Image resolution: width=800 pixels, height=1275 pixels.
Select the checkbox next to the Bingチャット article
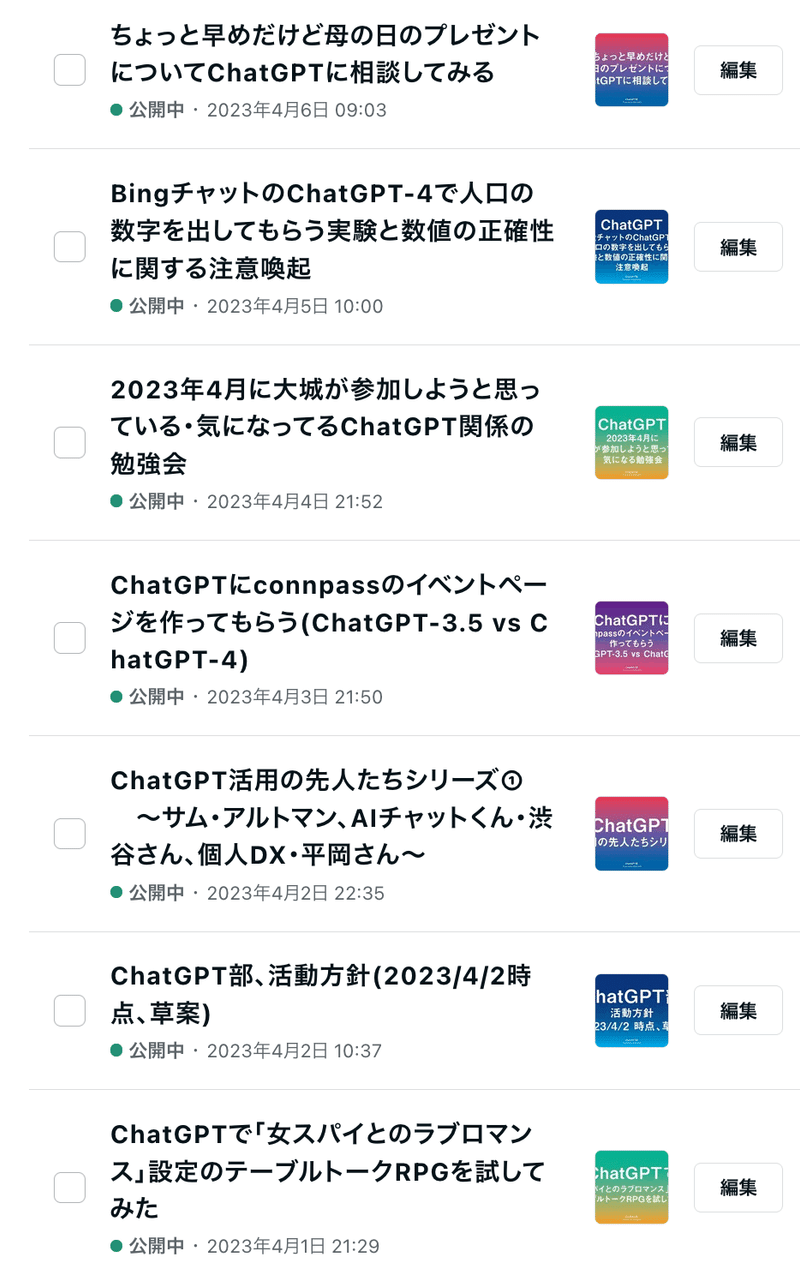[70, 246]
